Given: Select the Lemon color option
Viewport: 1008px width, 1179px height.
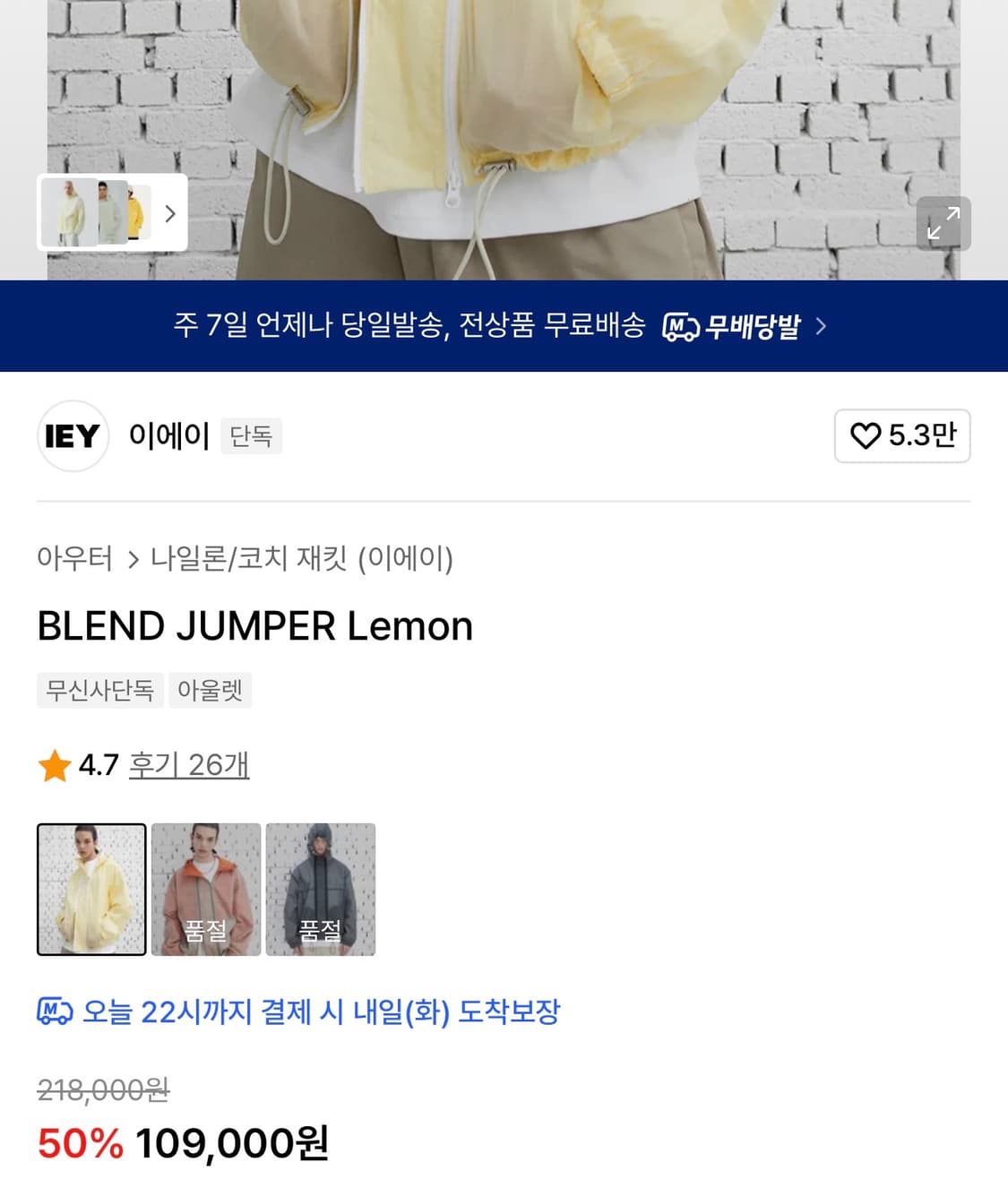Looking at the screenshot, I should (x=90, y=889).
